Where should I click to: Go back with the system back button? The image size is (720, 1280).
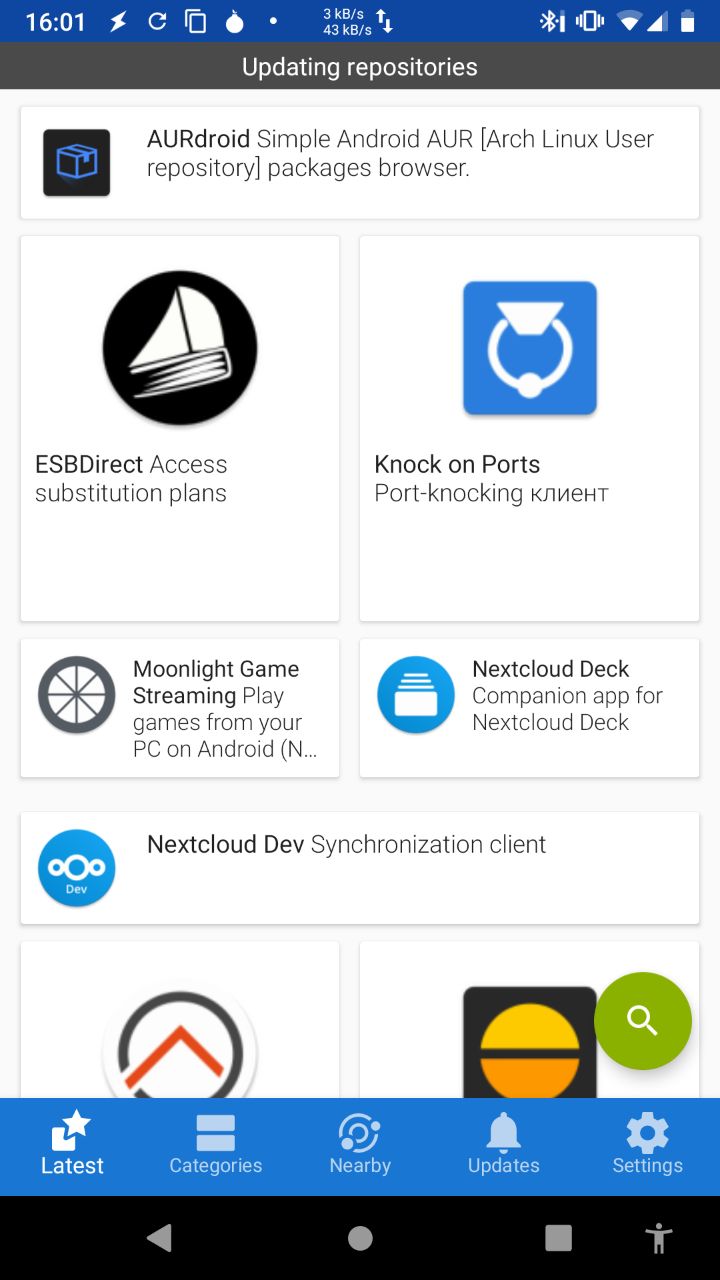[x=159, y=1238]
